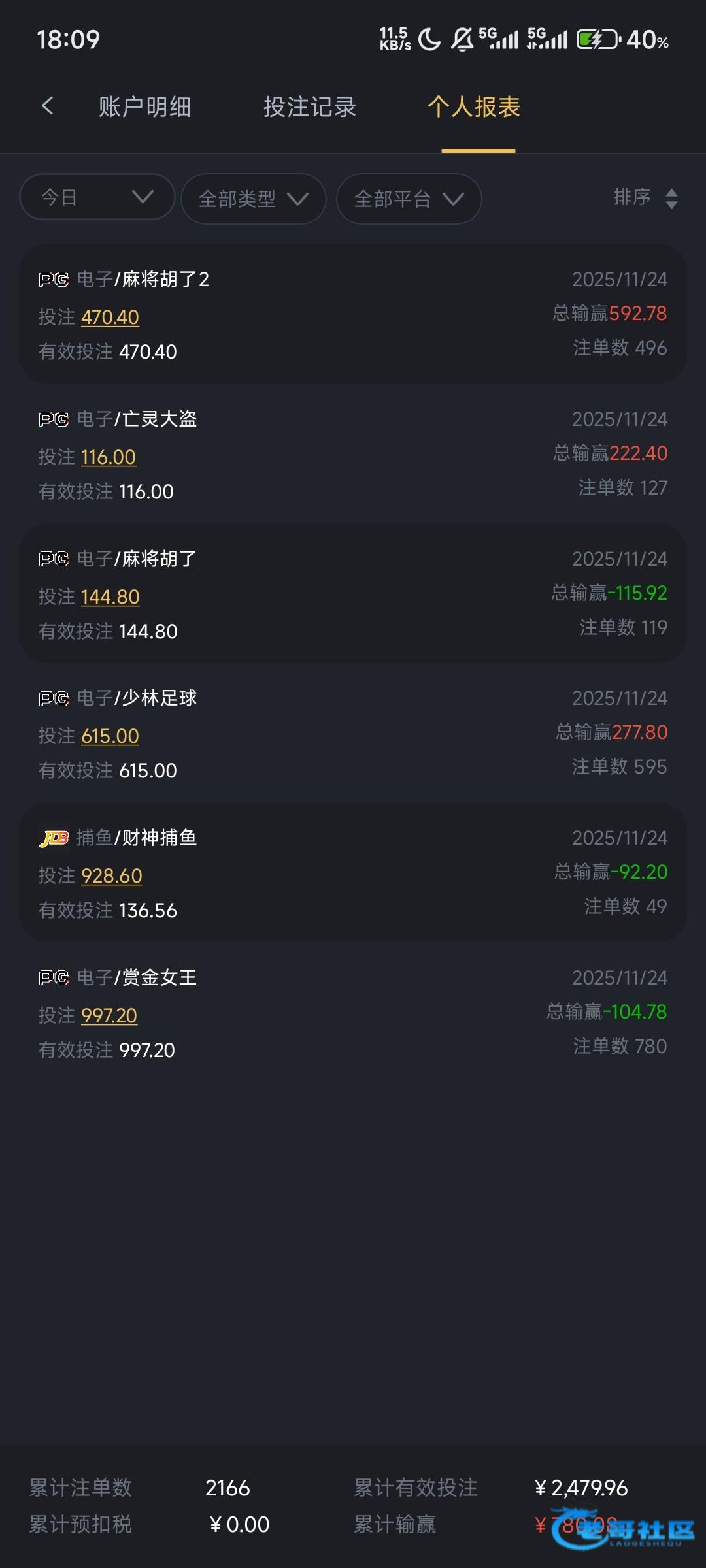This screenshot has height=1568, width=706.
Task: Open the 全部平台 filter dropdown
Action: coord(409,199)
